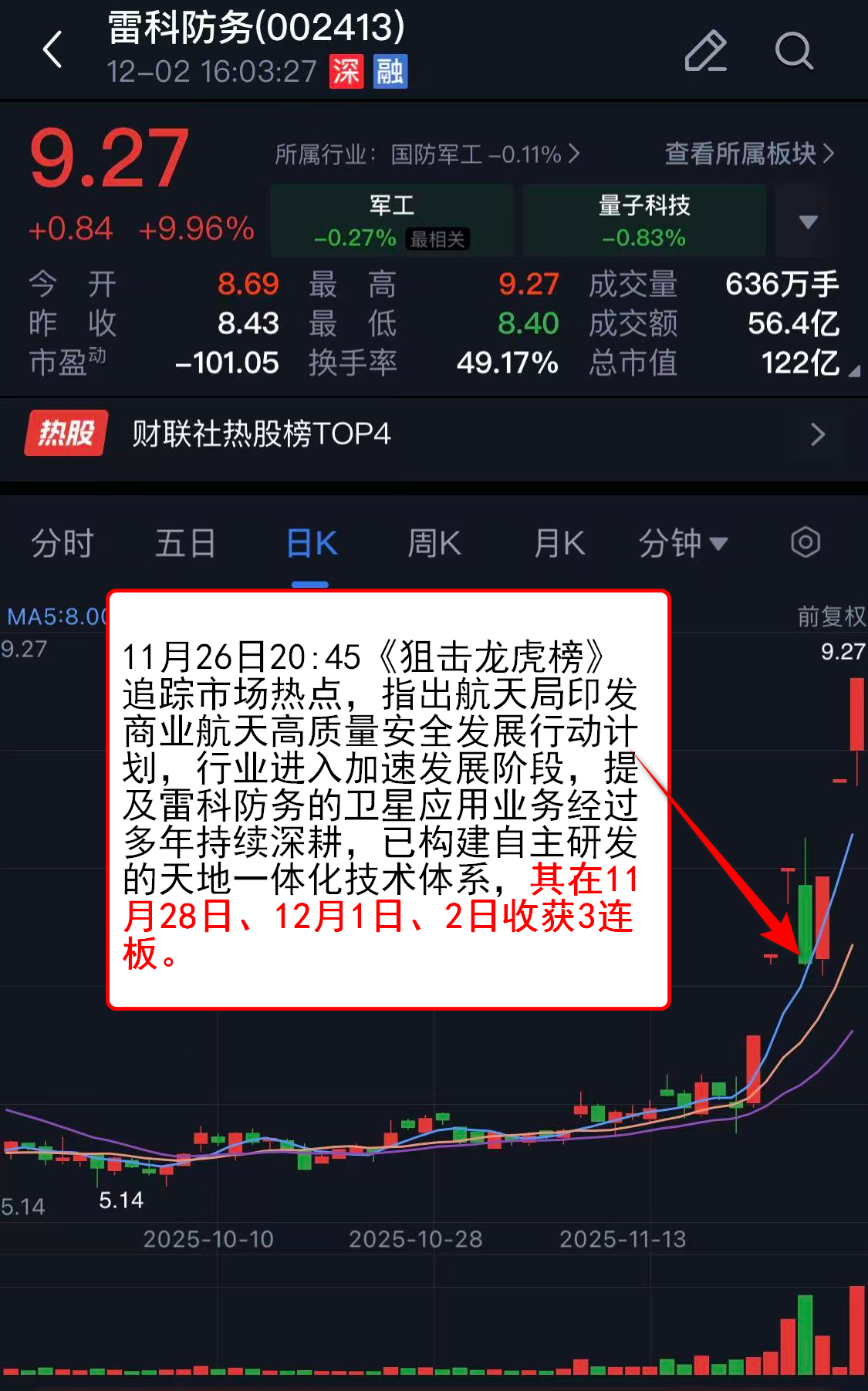
Task: Open the 量子科技 sector chip
Action: [x=644, y=221]
